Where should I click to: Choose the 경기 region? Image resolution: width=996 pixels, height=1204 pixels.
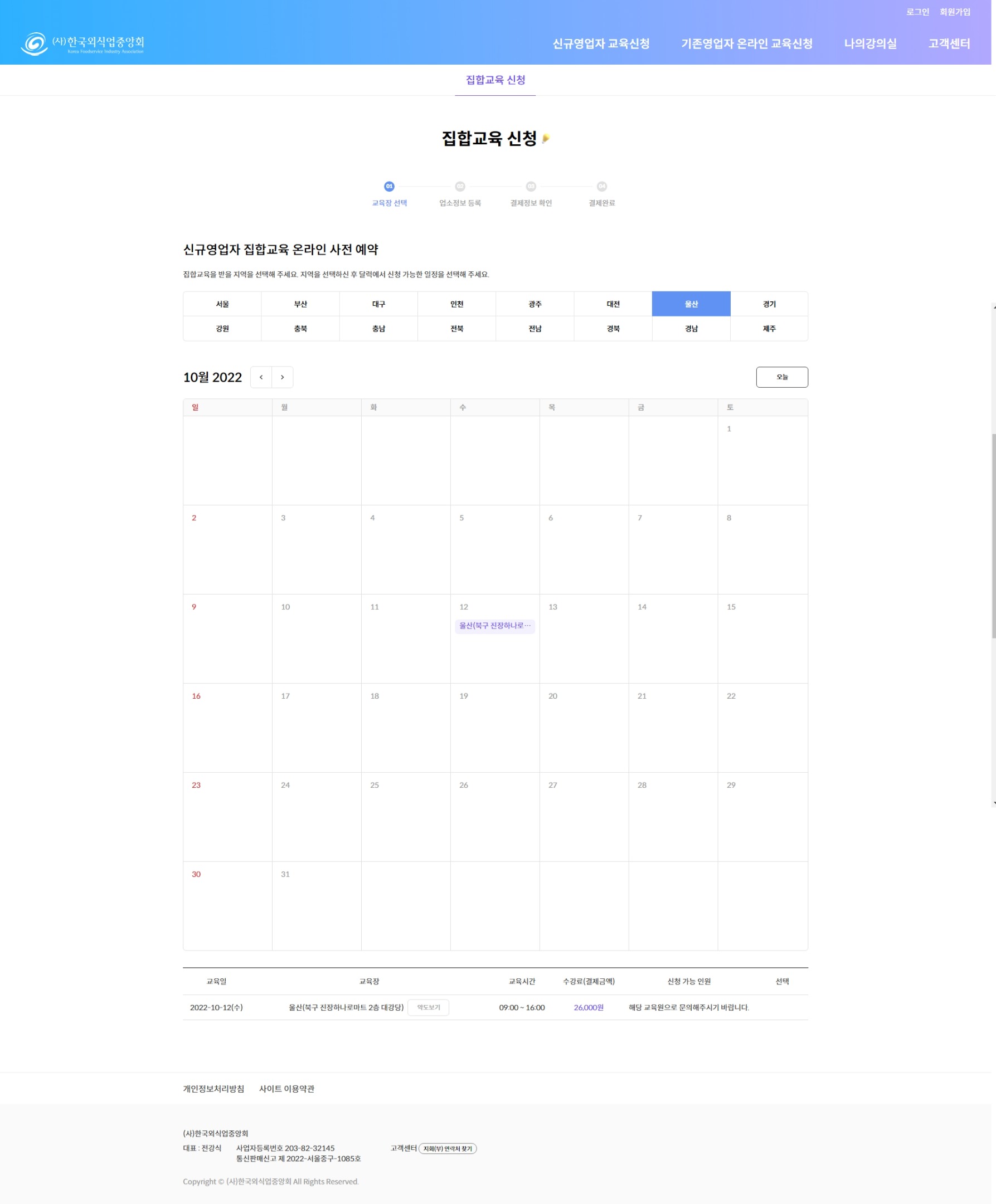coord(769,304)
